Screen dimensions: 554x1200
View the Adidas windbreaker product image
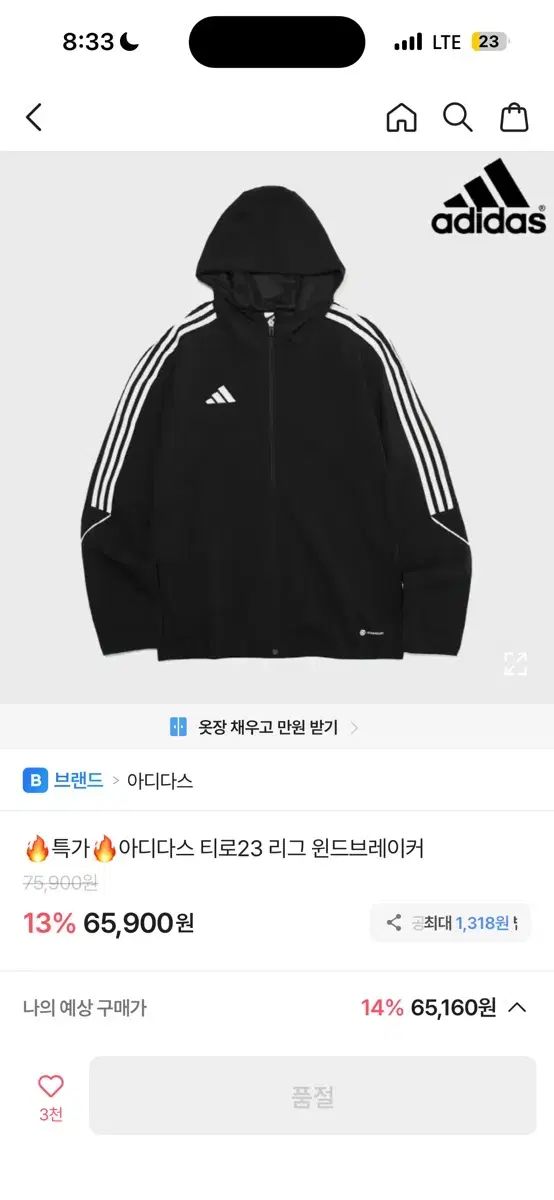pyautogui.click(x=277, y=427)
